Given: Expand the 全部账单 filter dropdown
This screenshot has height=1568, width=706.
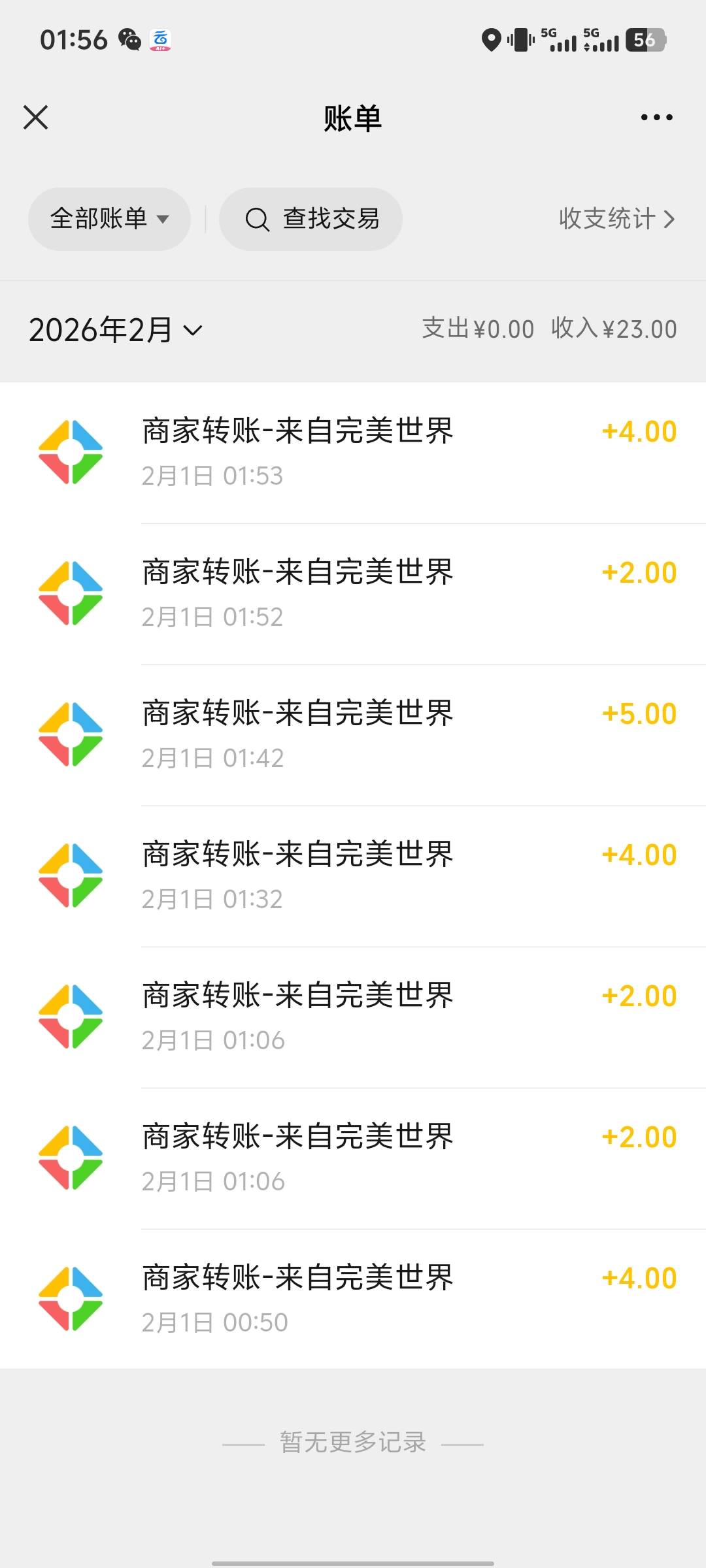Looking at the screenshot, I should click(x=109, y=219).
